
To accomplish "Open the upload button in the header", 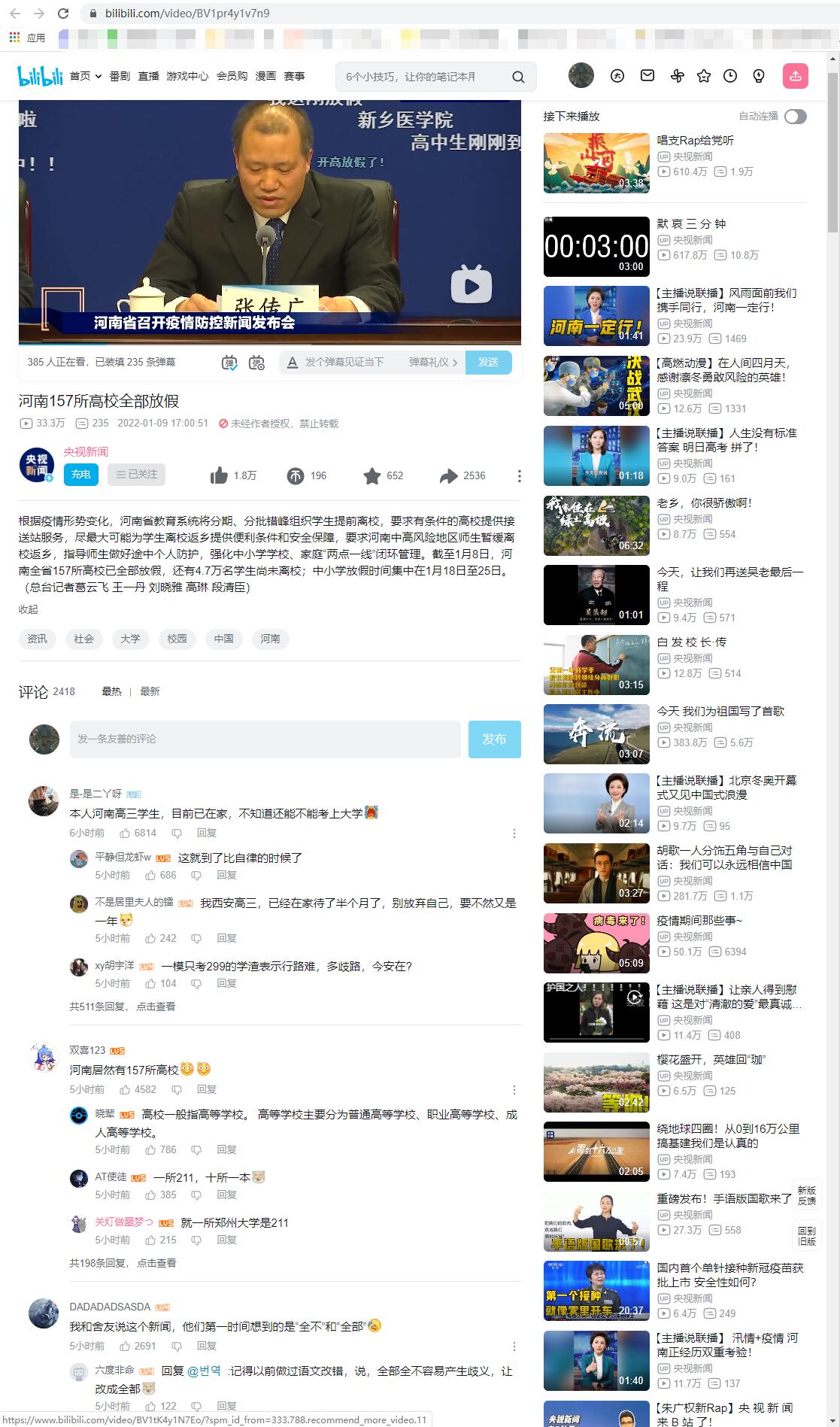I will pyautogui.click(x=796, y=76).
